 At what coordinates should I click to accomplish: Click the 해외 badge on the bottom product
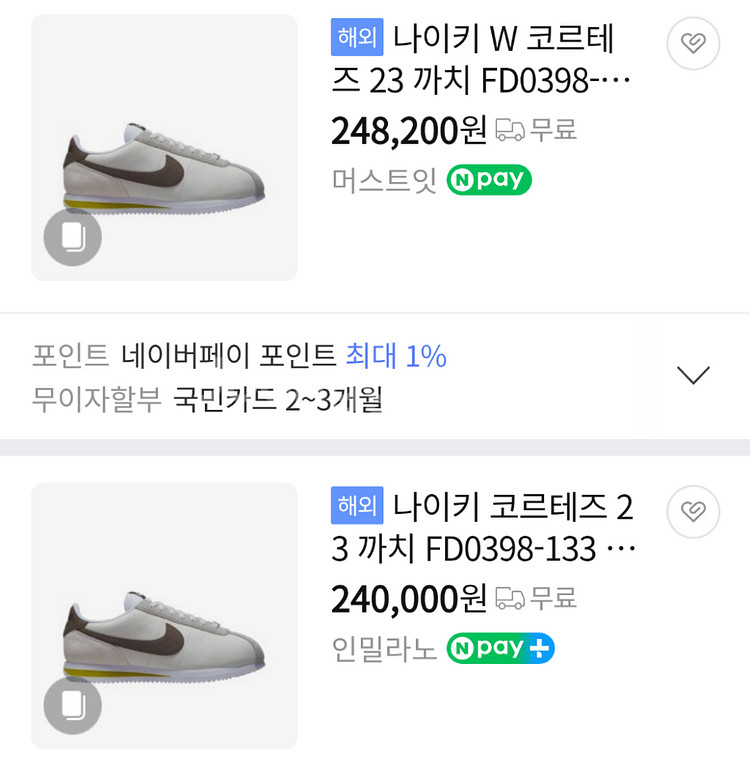(358, 506)
